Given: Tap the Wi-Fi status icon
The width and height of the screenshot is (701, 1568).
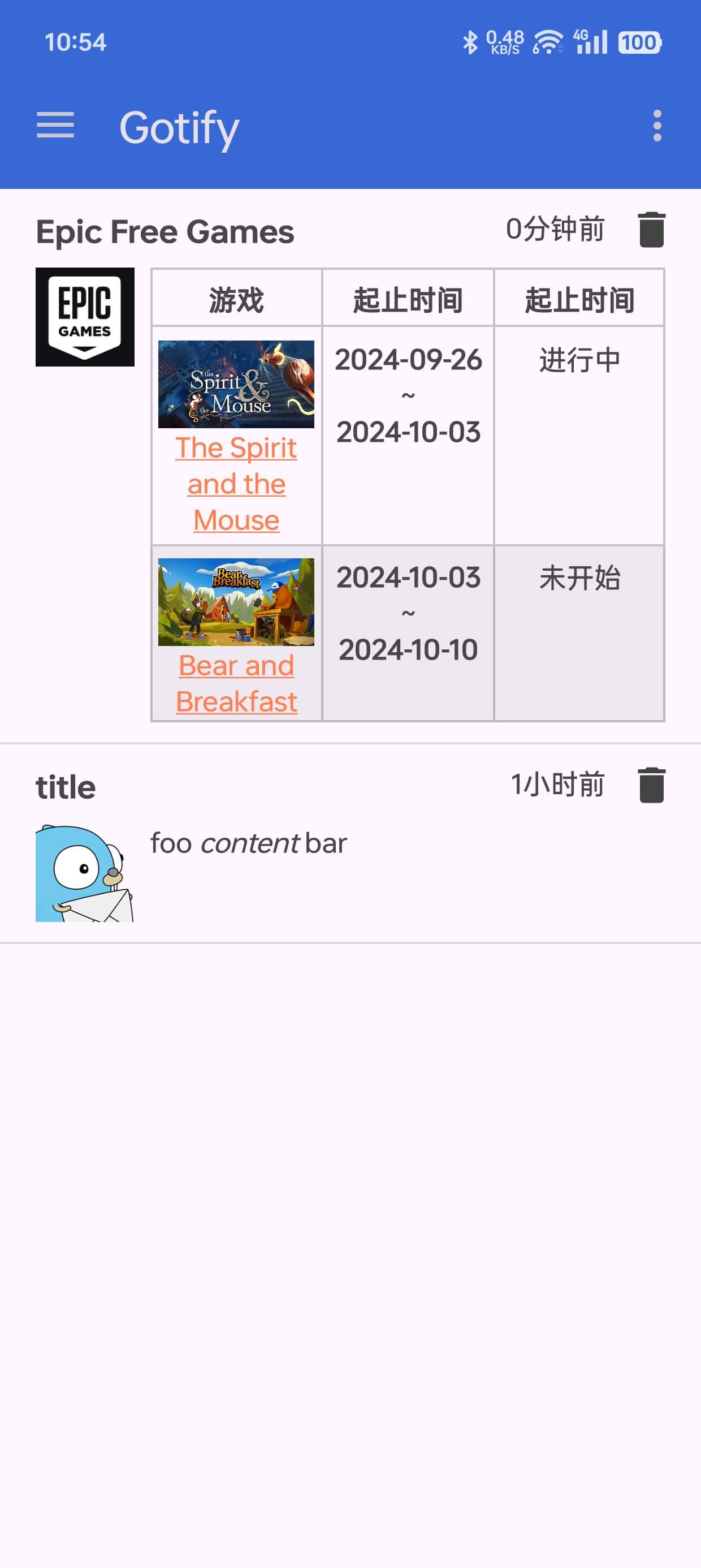Looking at the screenshot, I should (547, 42).
